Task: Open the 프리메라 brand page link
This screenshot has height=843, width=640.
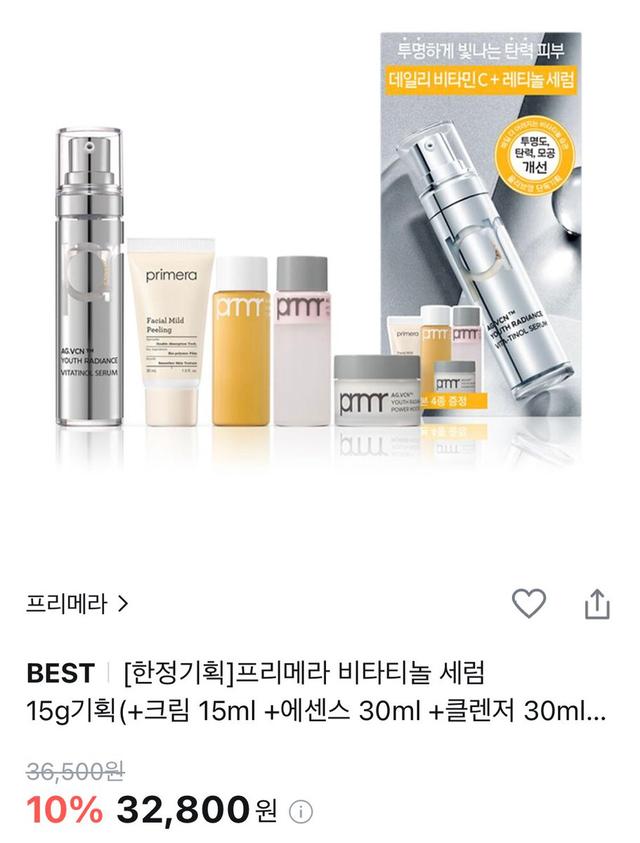Action: [78, 604]
